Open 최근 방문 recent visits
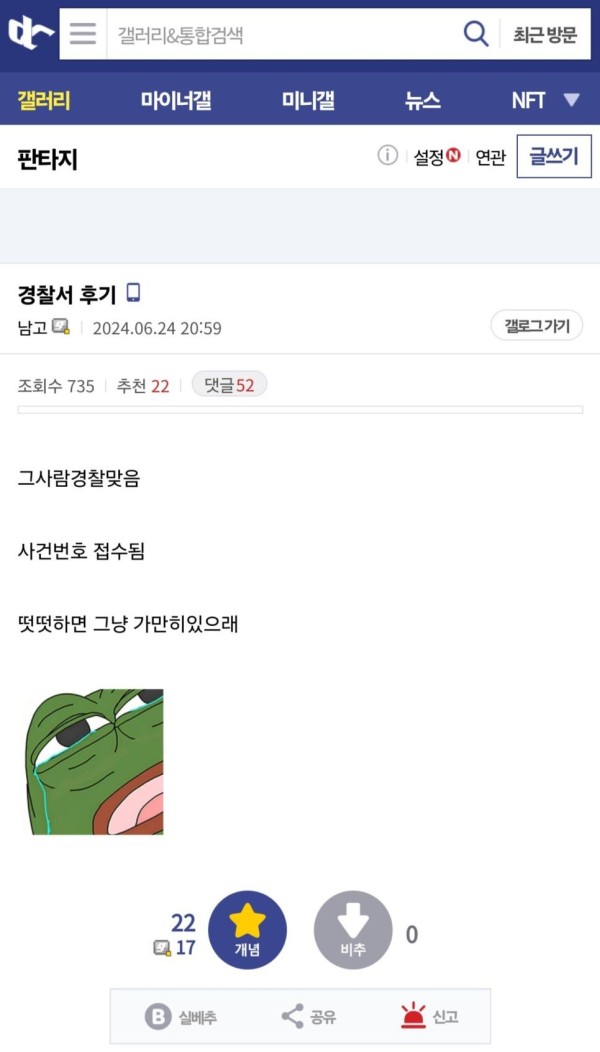The image size is (600, 1052). [x=544, y=34]
